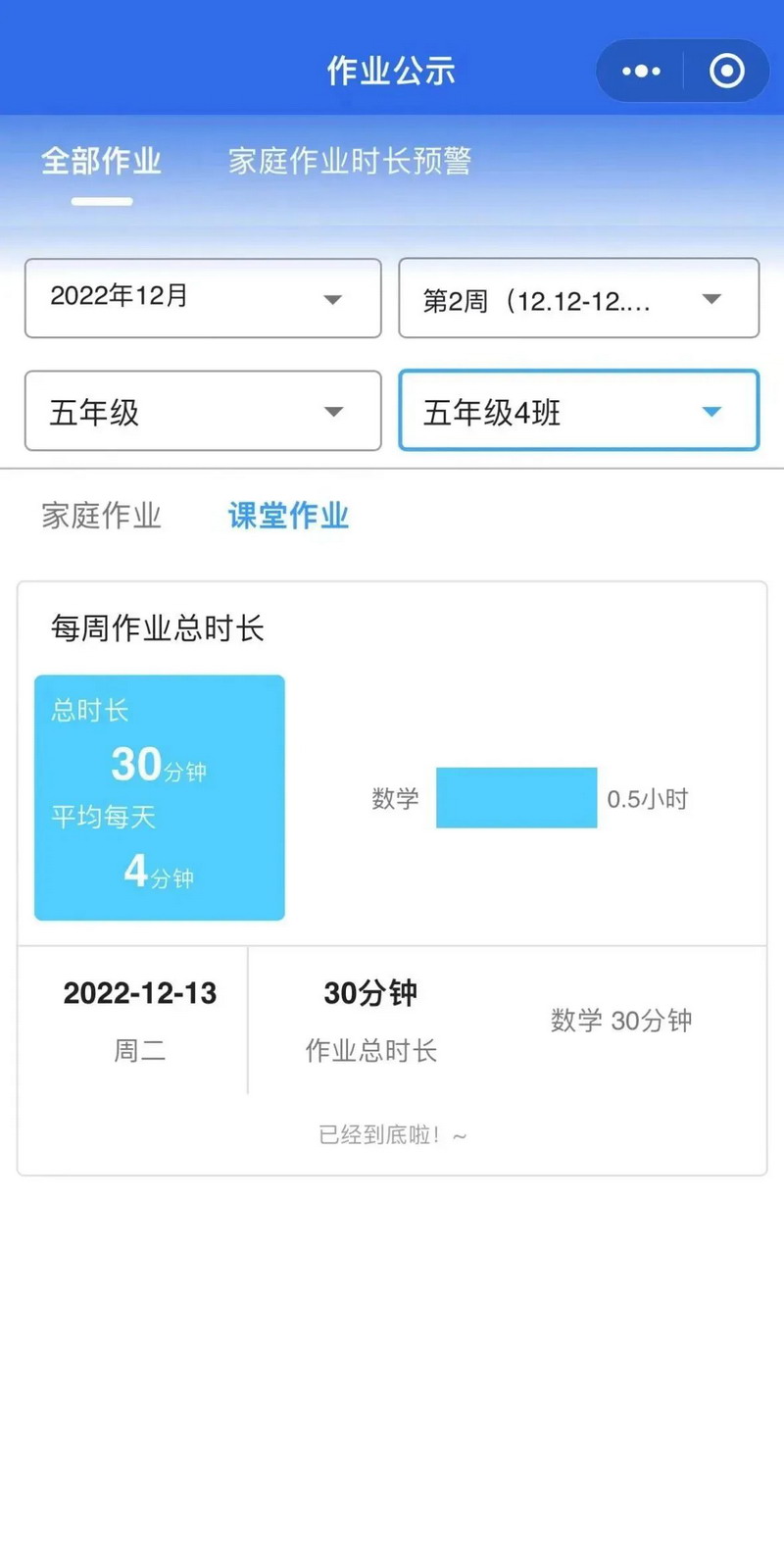The height and width of the screenshot is (1550, 784).
Task: Open the 五年级 grade dropdown
Action: tap(203, 411)
